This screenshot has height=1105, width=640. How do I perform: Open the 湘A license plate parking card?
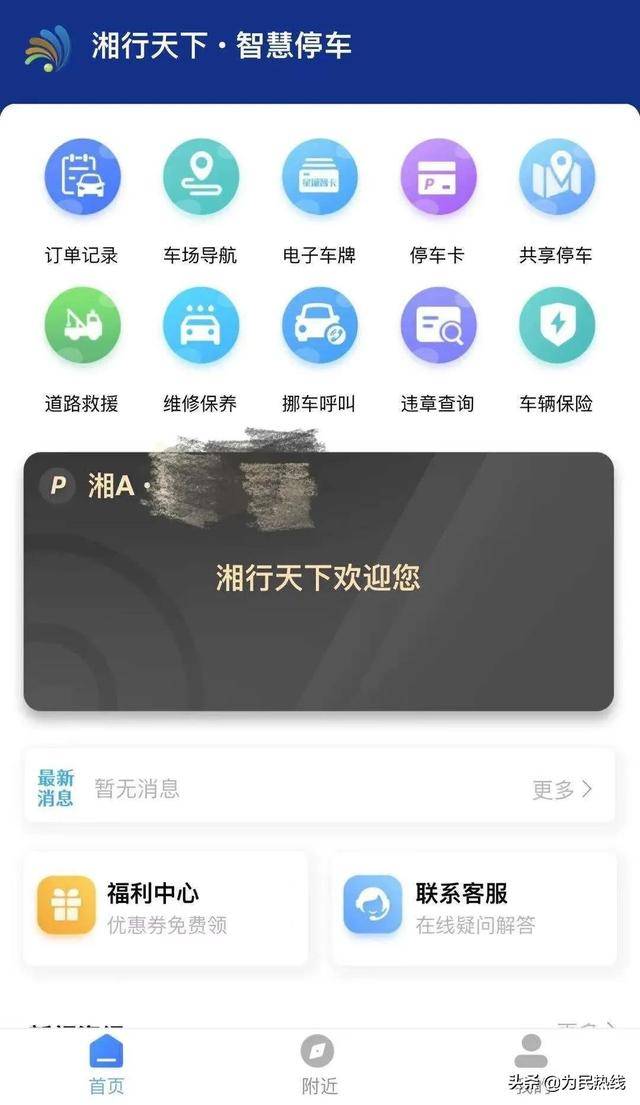(318, 580)
